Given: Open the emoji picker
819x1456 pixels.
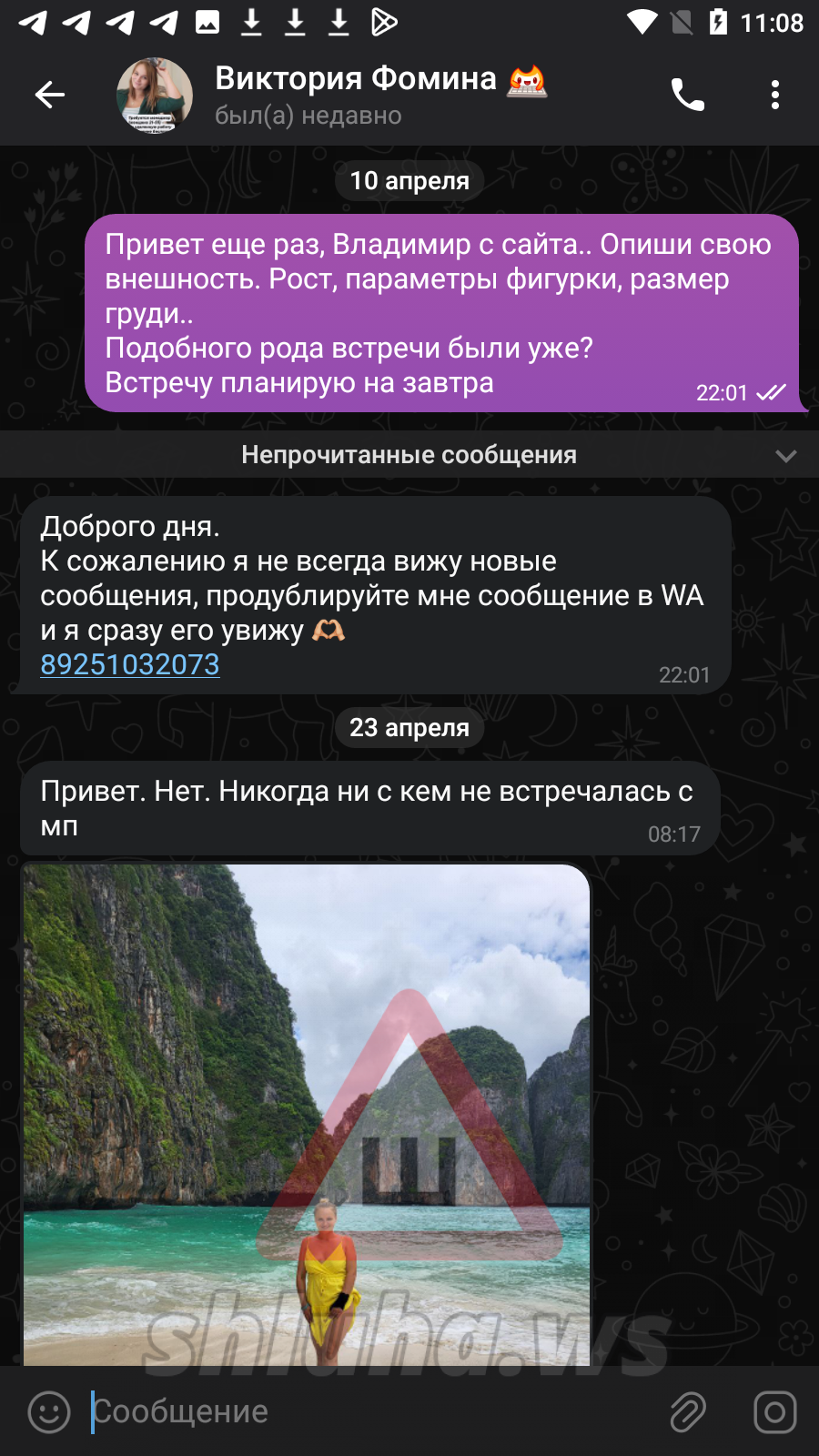Looking at the screenshot, I should 49,1412.
